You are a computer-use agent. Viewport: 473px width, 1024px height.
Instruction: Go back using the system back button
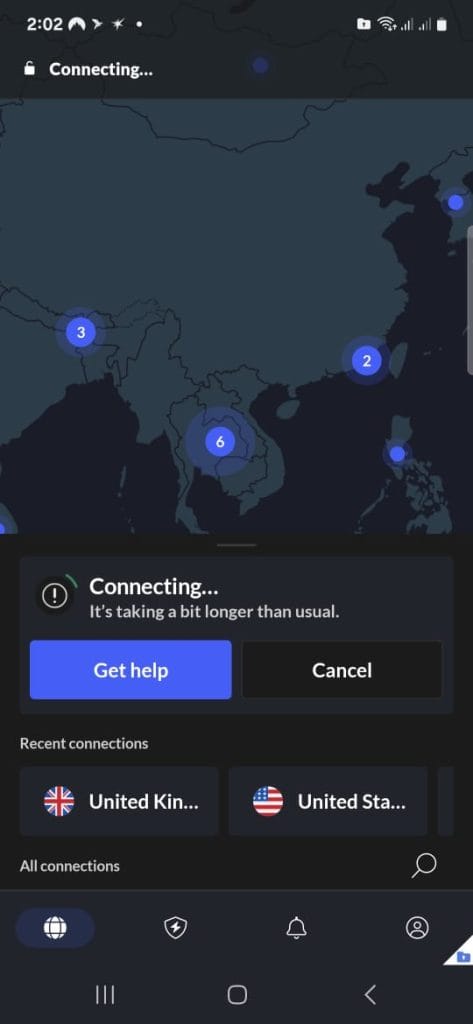pos(370,995)
